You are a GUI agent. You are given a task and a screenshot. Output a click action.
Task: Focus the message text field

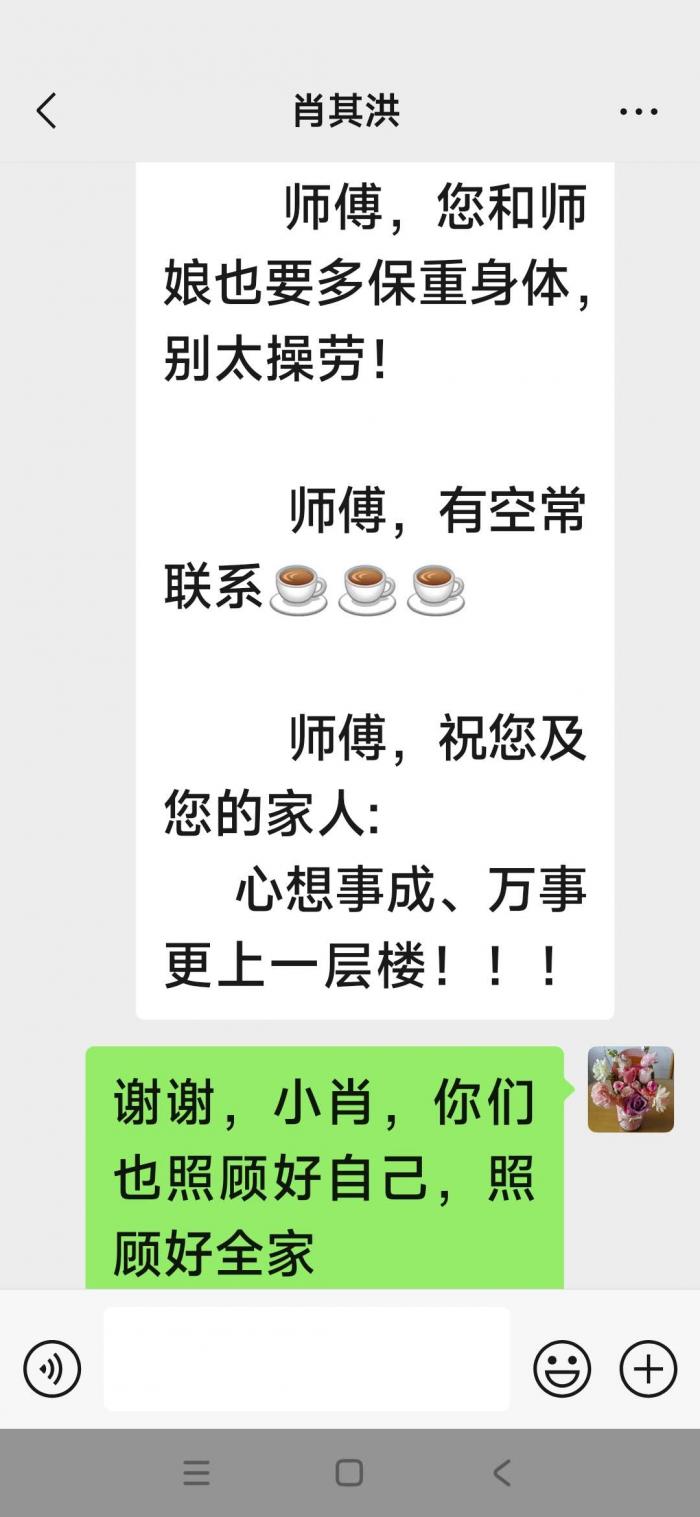(x=306, y=1359)
